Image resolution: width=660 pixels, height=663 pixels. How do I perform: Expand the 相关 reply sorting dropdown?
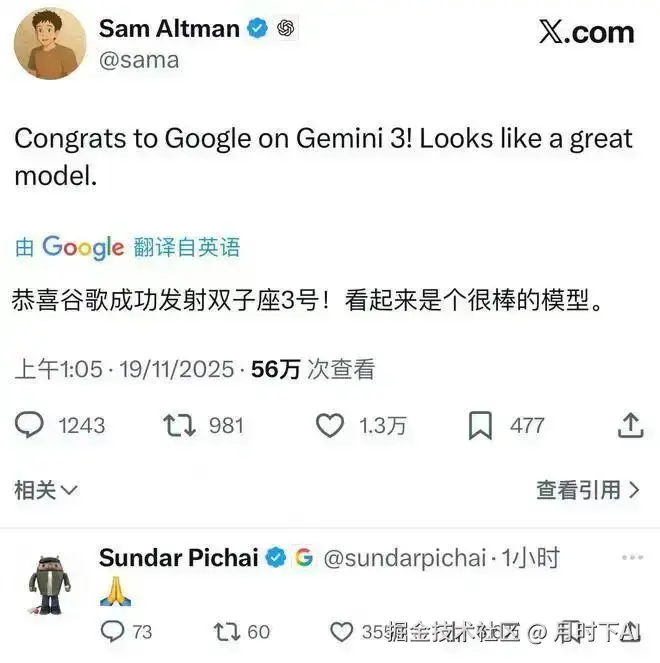[46, 490]
